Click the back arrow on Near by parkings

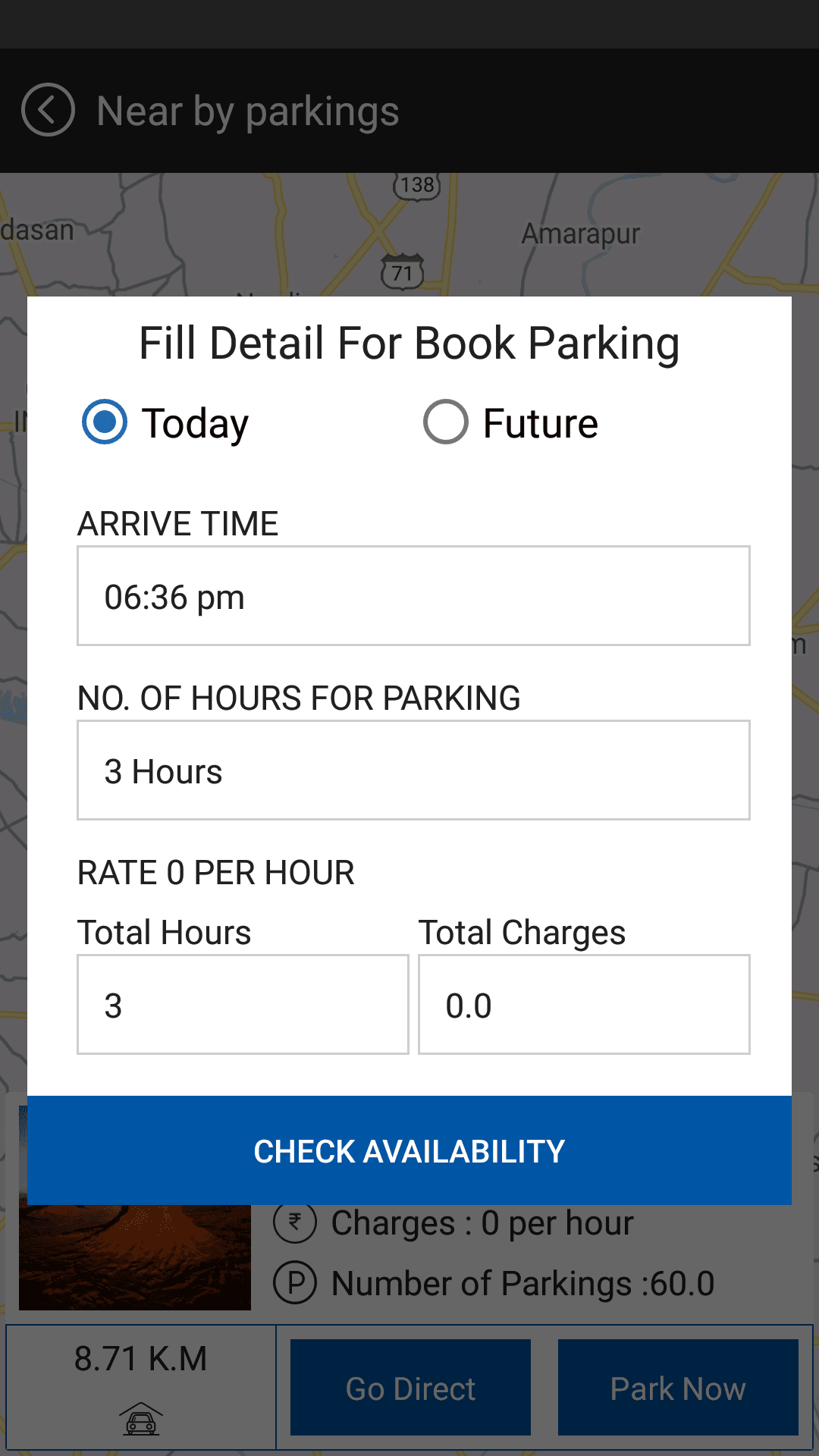pyautogui.click(x=47, y=110)
